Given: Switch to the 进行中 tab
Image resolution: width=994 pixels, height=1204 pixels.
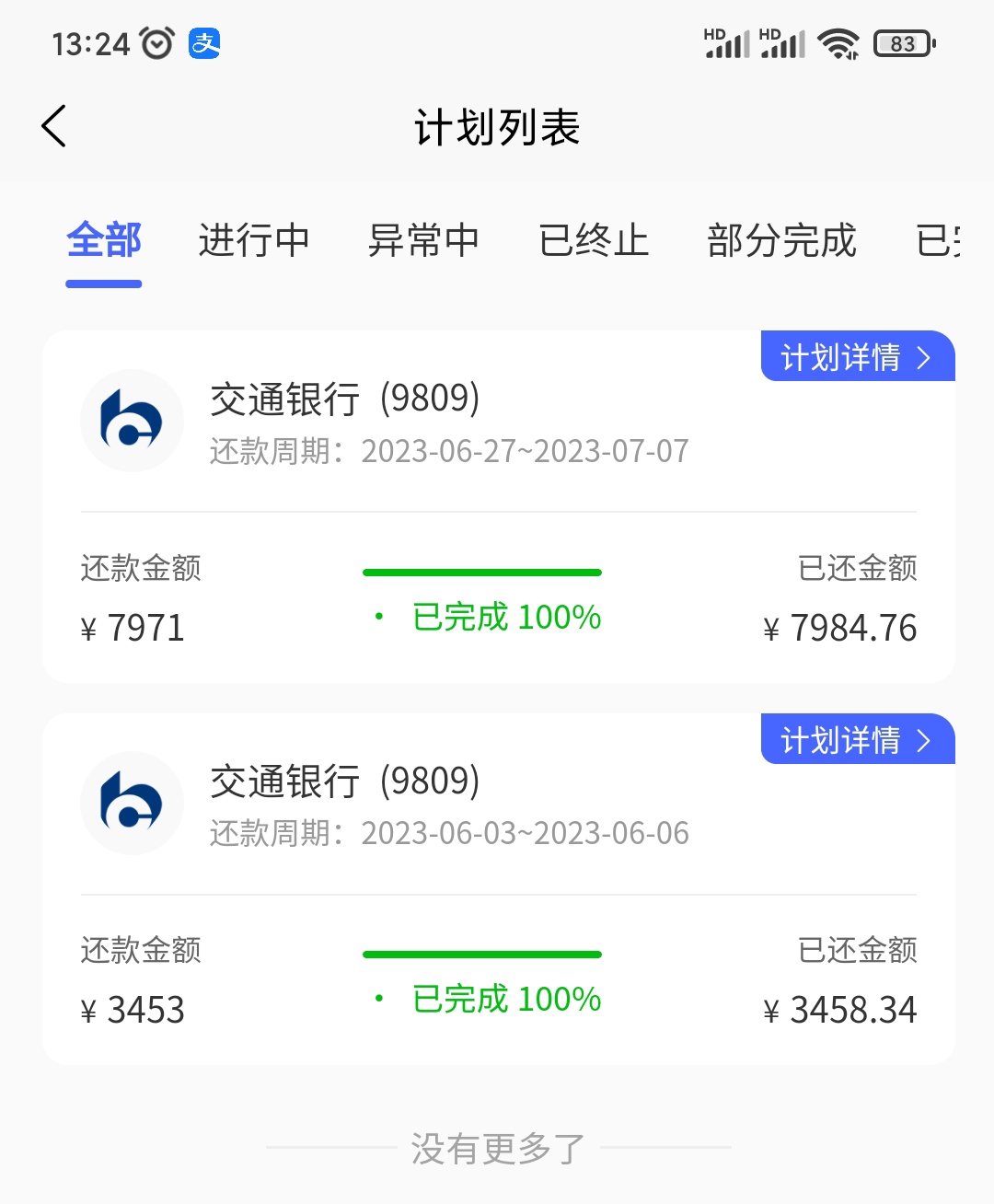Looking at the screenshot, I should 254,242.
